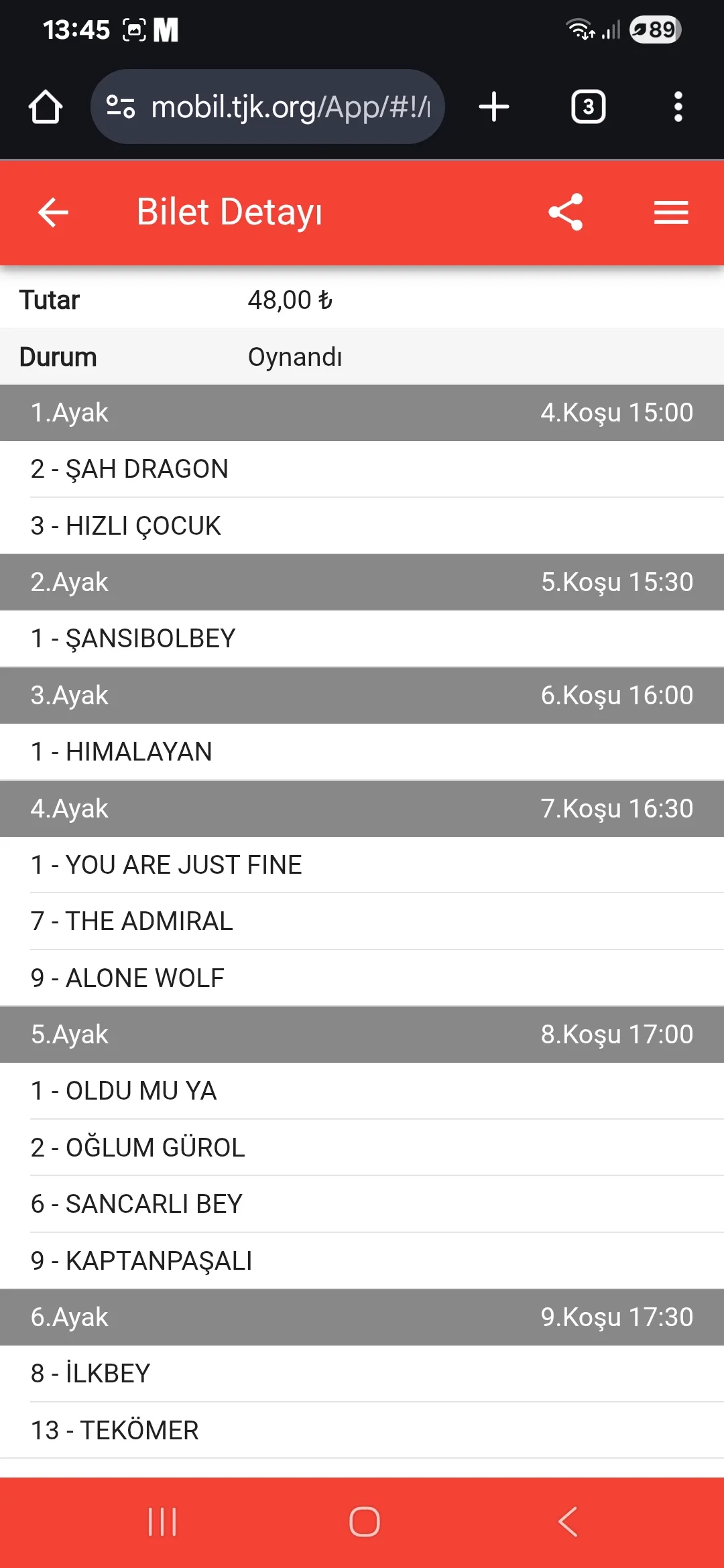724x1568 pixels.
Task: Open the hamburger menu
Action: (x=671, y=213)
